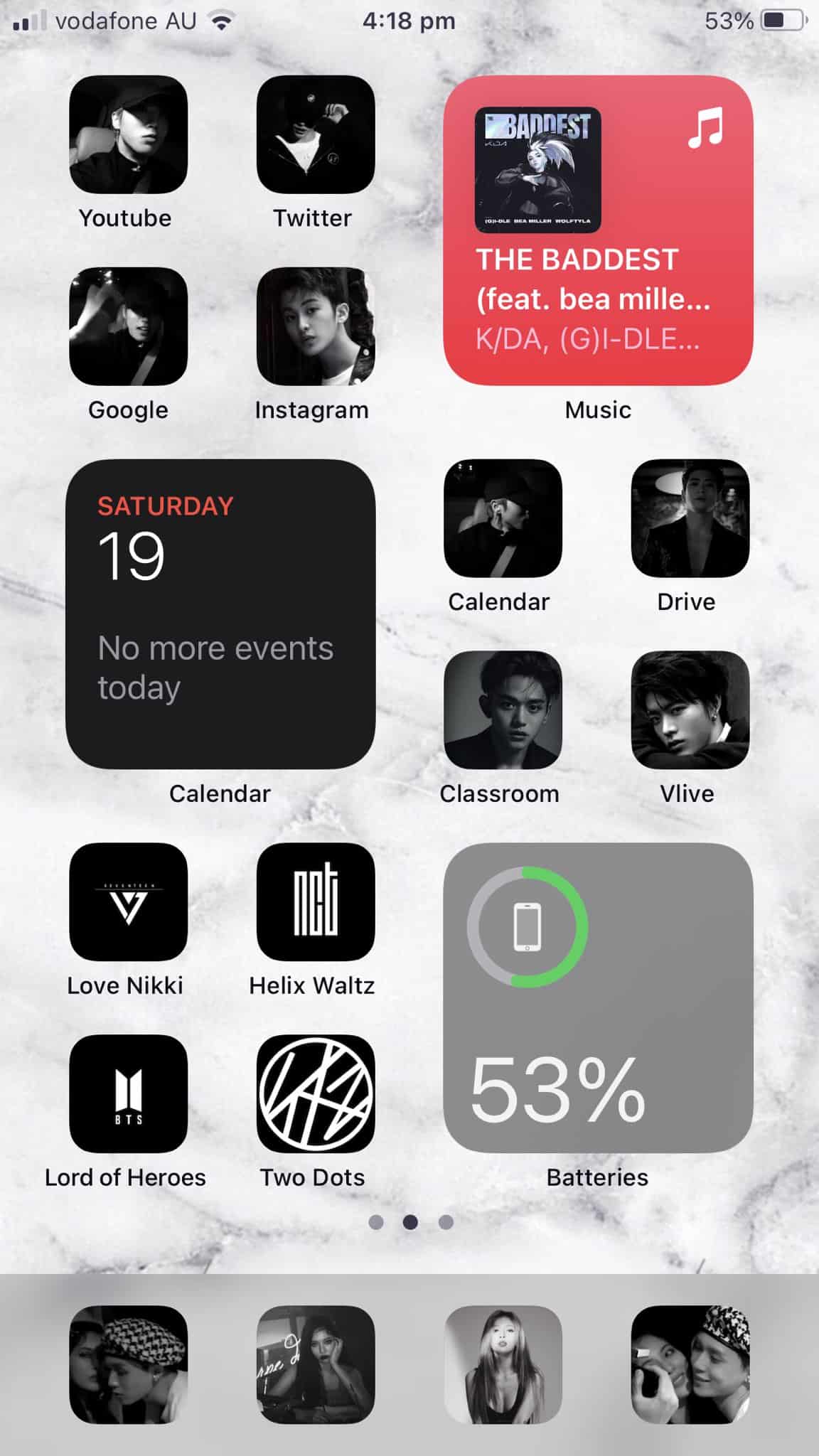Open the Youtube app
The height and width of the screenshot is (1456, 819).
click(128, 135)
